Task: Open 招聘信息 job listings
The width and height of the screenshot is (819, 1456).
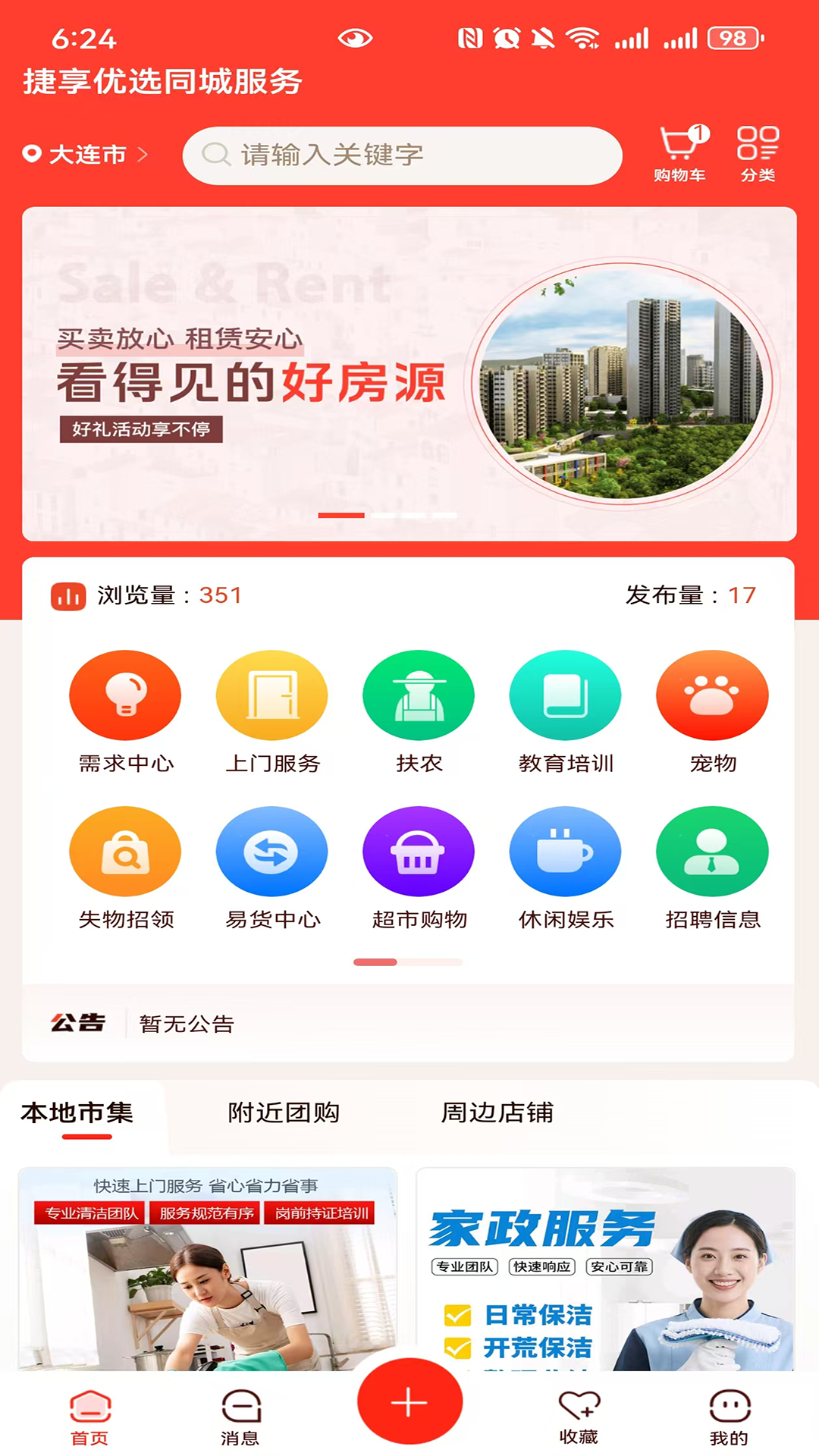Action: point(712,867)
